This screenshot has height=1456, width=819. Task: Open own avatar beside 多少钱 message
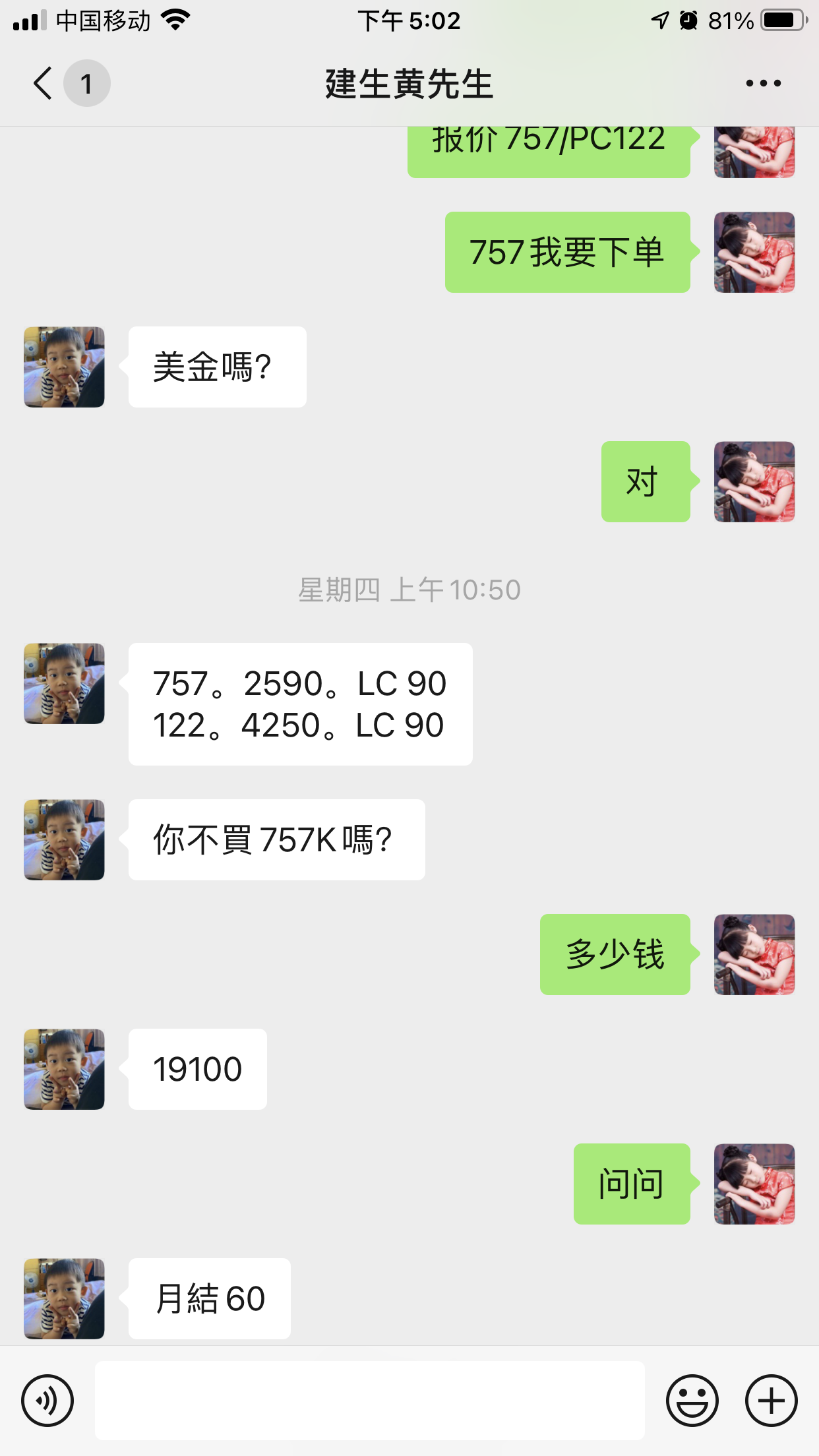pos(754,954)
